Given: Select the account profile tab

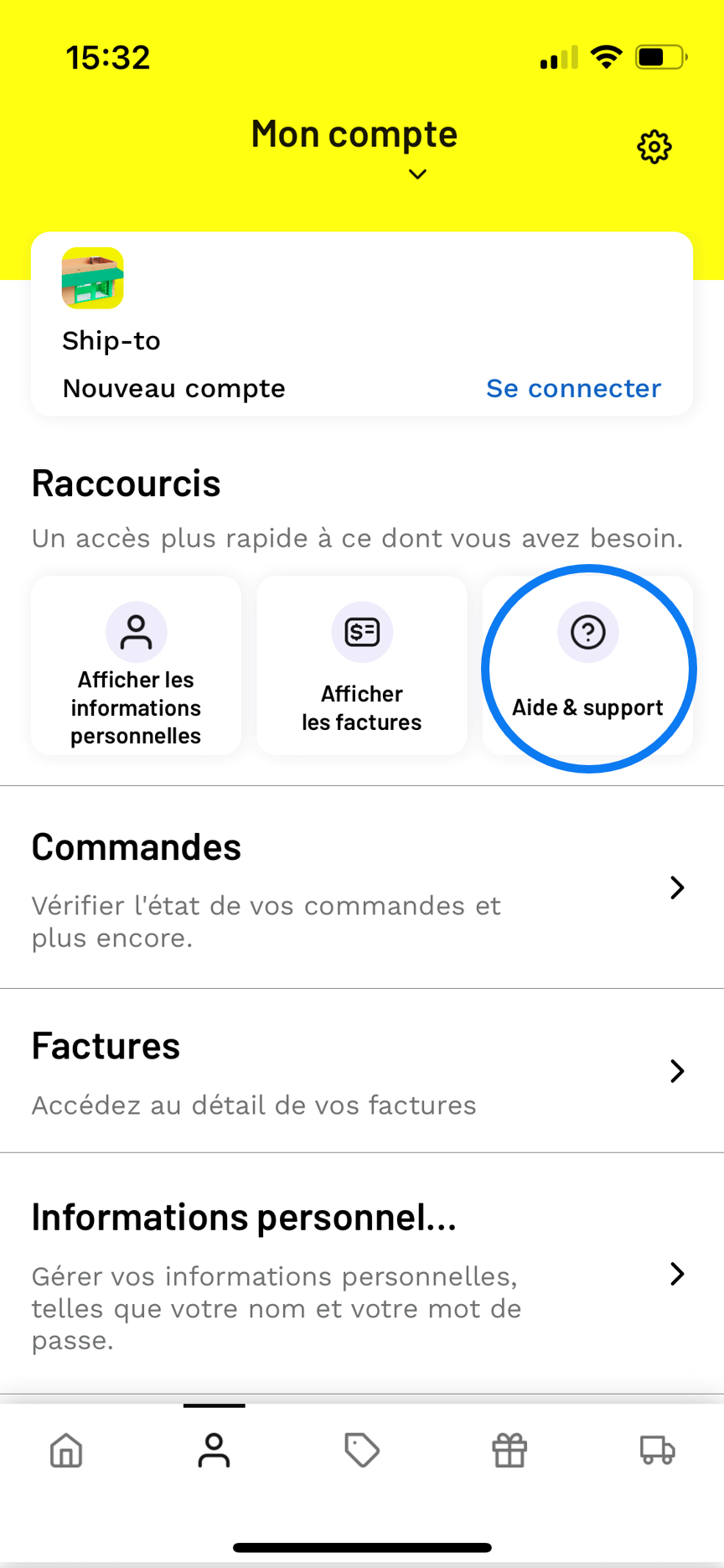Looking at the screenshot, I should click(x=214, y=1451).
